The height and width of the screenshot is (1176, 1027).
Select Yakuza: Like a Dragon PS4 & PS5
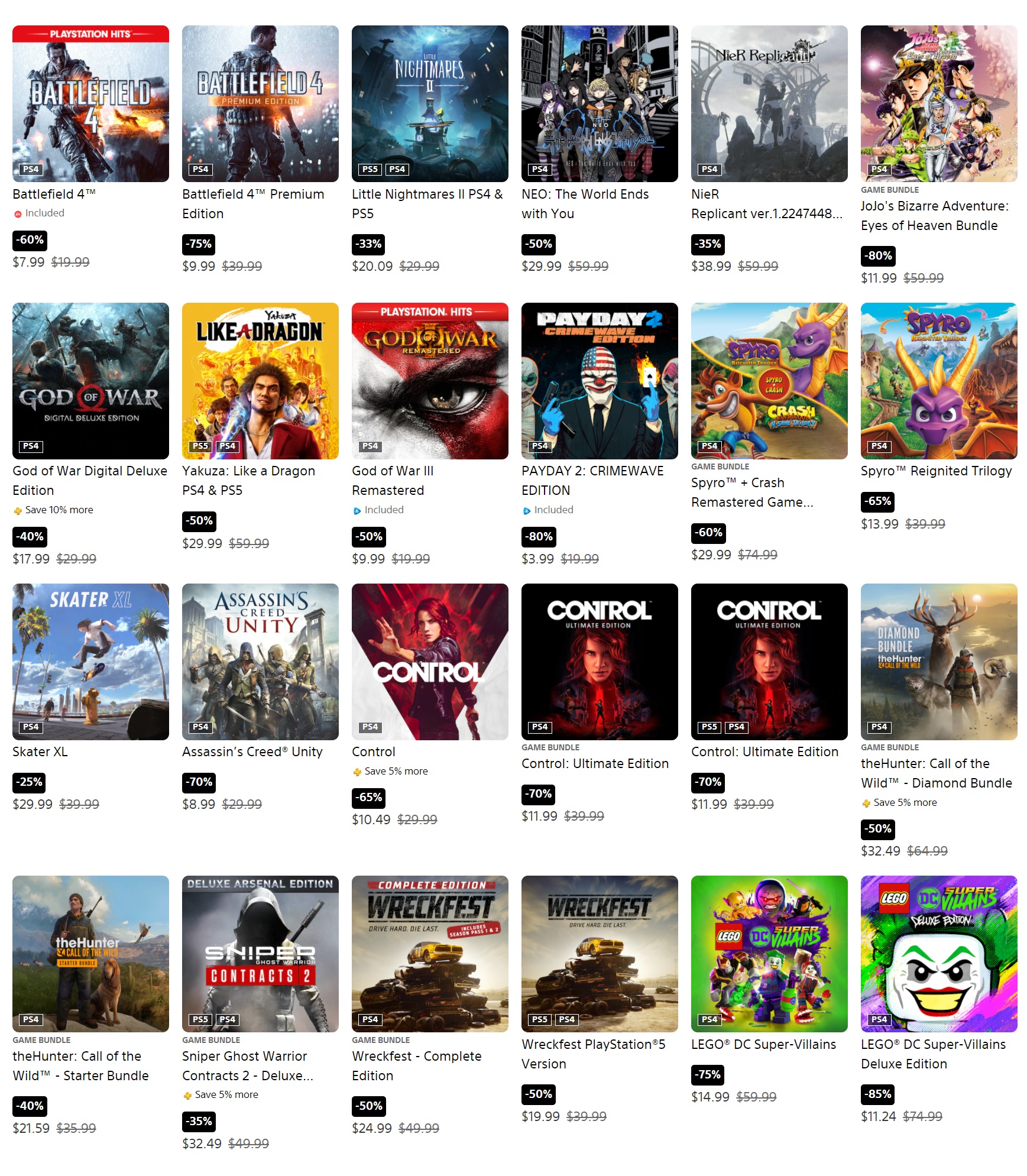tap(260, 381)
